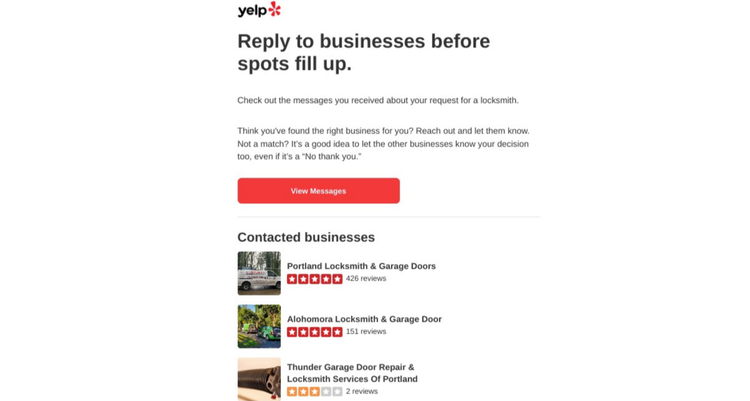Viewport: 750px width, 401px height.
Task: Open Portland Locksmith & Garage Doors listing
Action: coord(361,266)
